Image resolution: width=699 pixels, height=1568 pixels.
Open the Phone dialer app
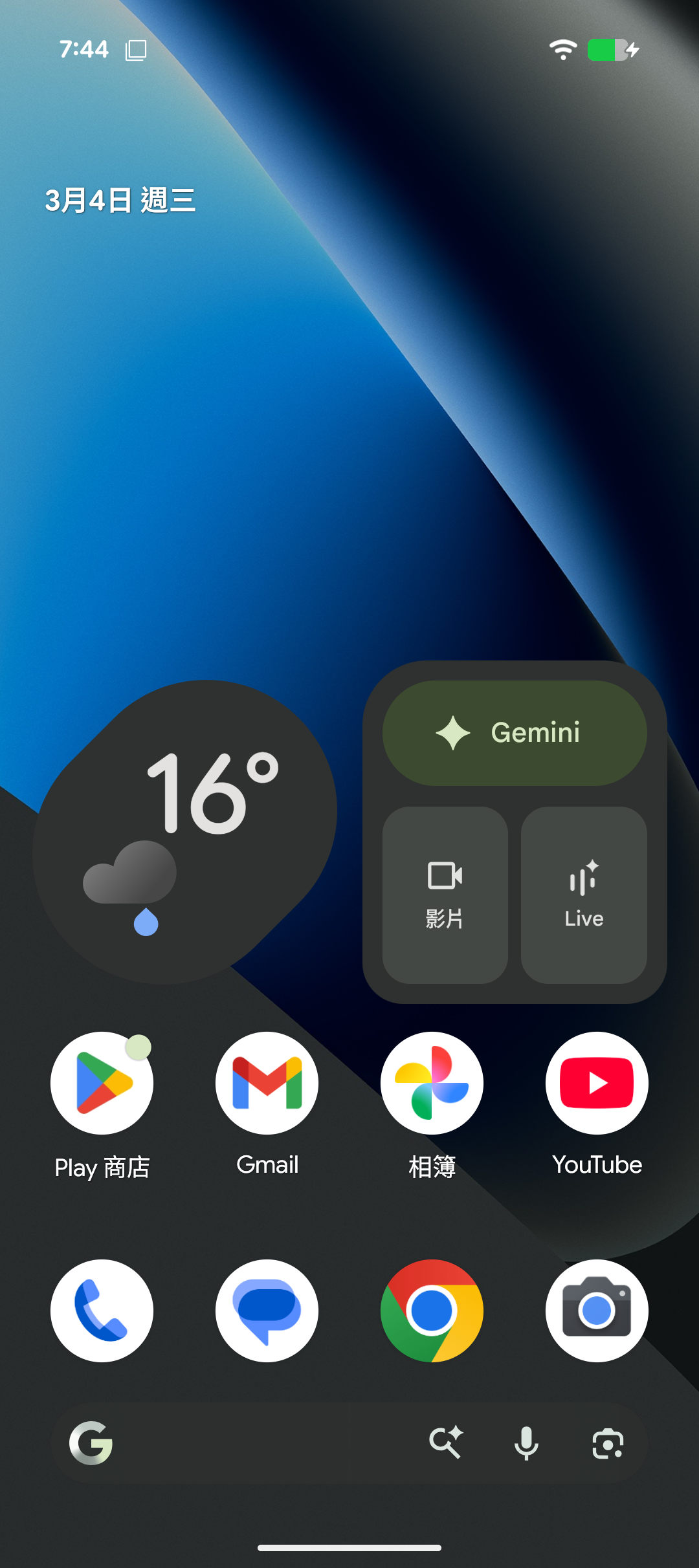102,1311
